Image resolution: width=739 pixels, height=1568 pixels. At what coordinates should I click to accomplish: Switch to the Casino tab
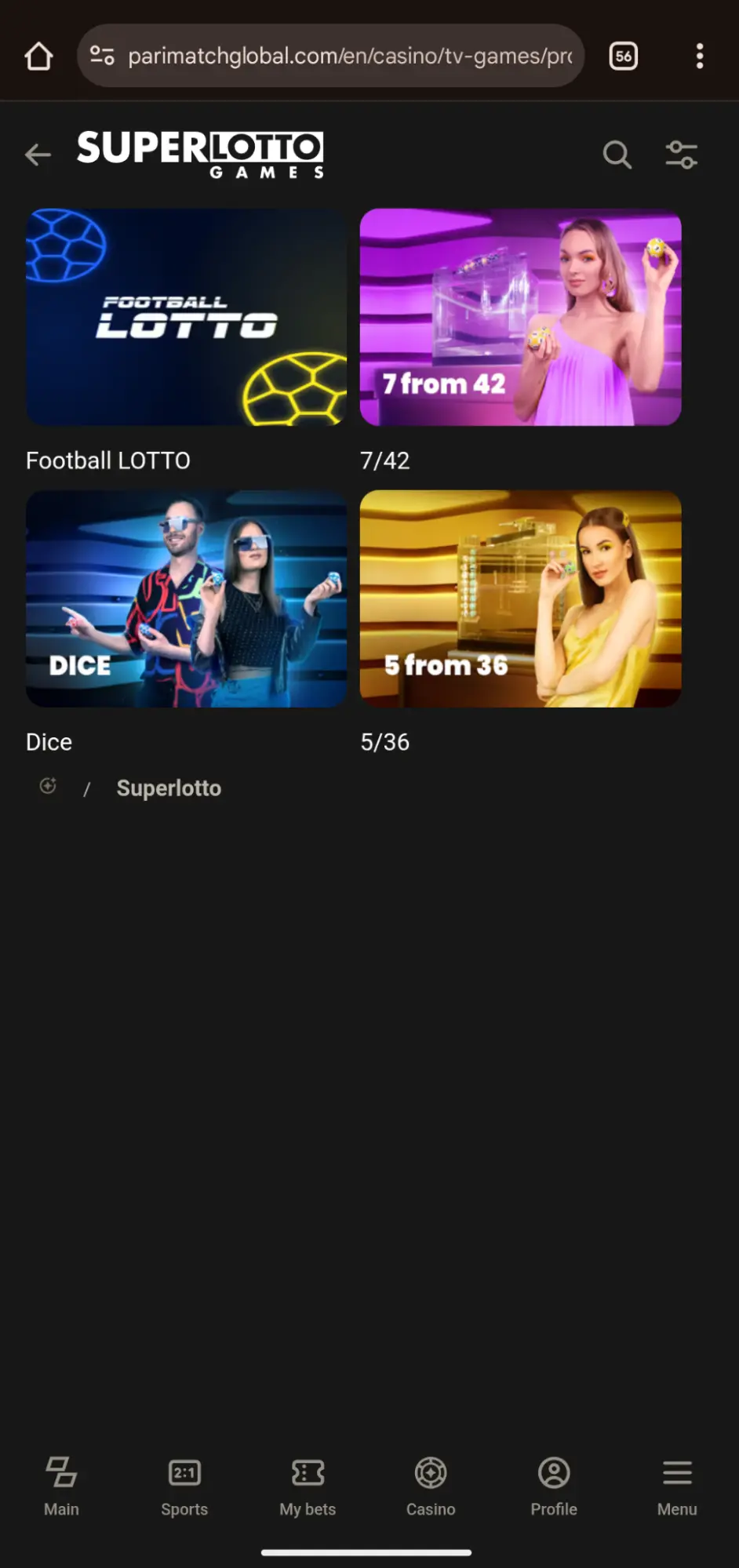[x=431, y=1486]
